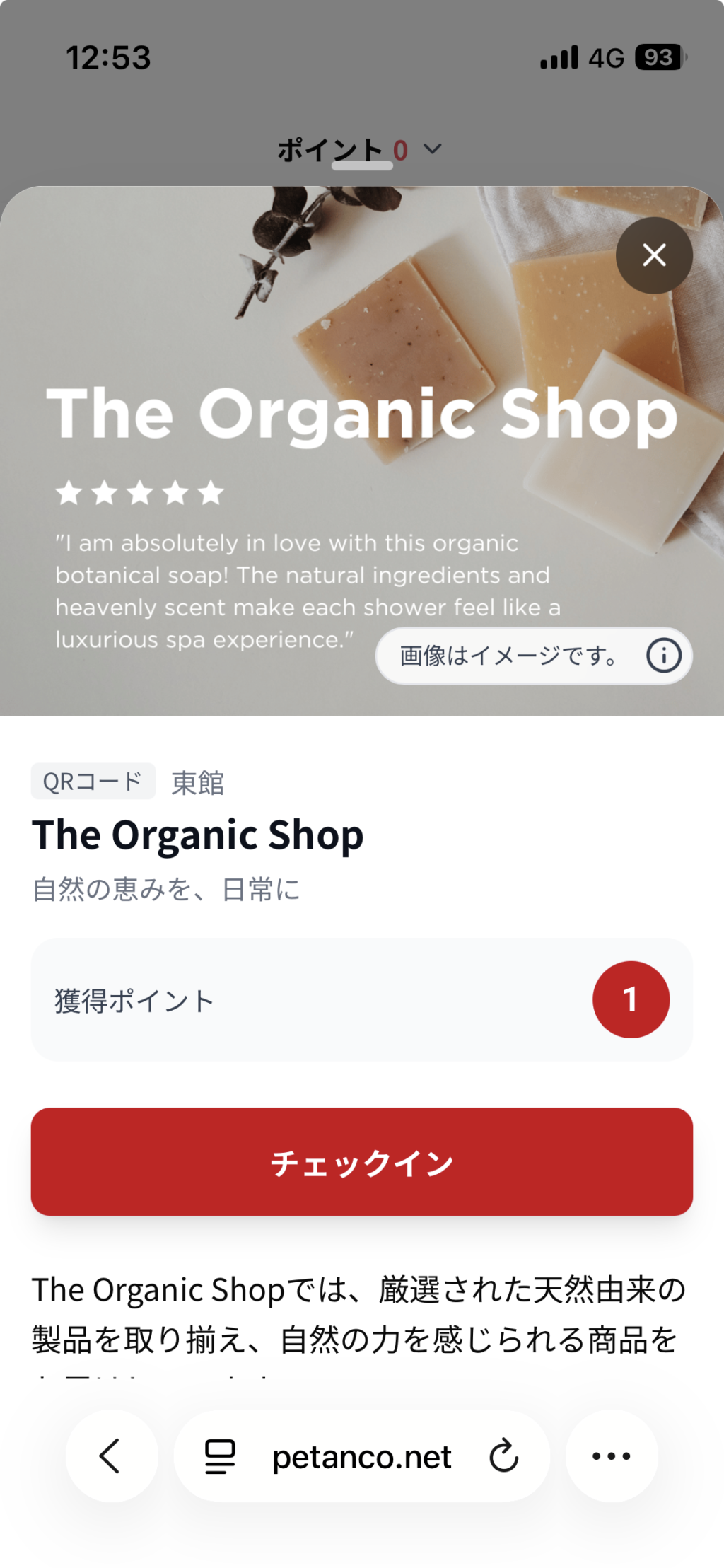The height and width of the screenshot is (1568, 724).
Task: Reload the petanco.net page
Action: (504, 1456)
